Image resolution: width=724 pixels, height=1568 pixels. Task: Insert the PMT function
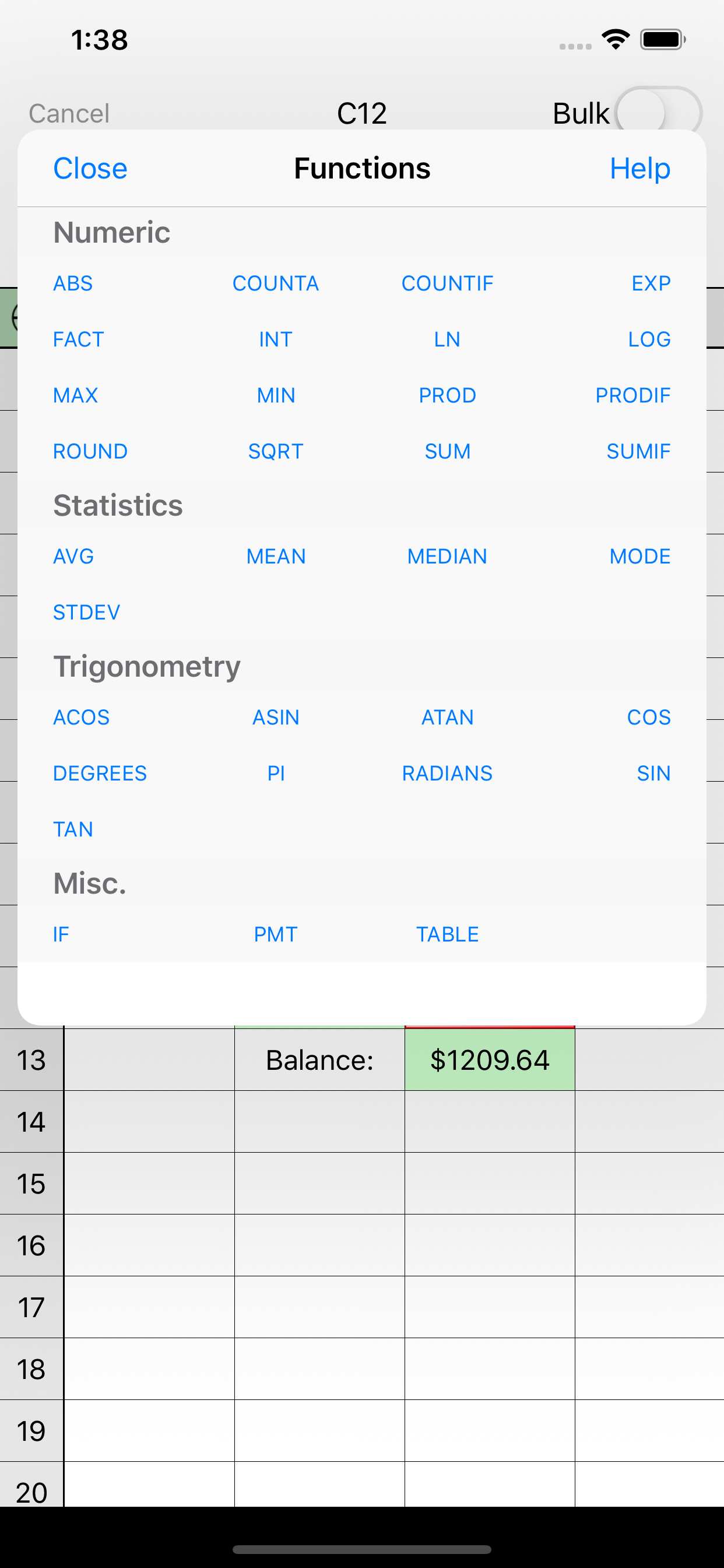coord(275,934)
